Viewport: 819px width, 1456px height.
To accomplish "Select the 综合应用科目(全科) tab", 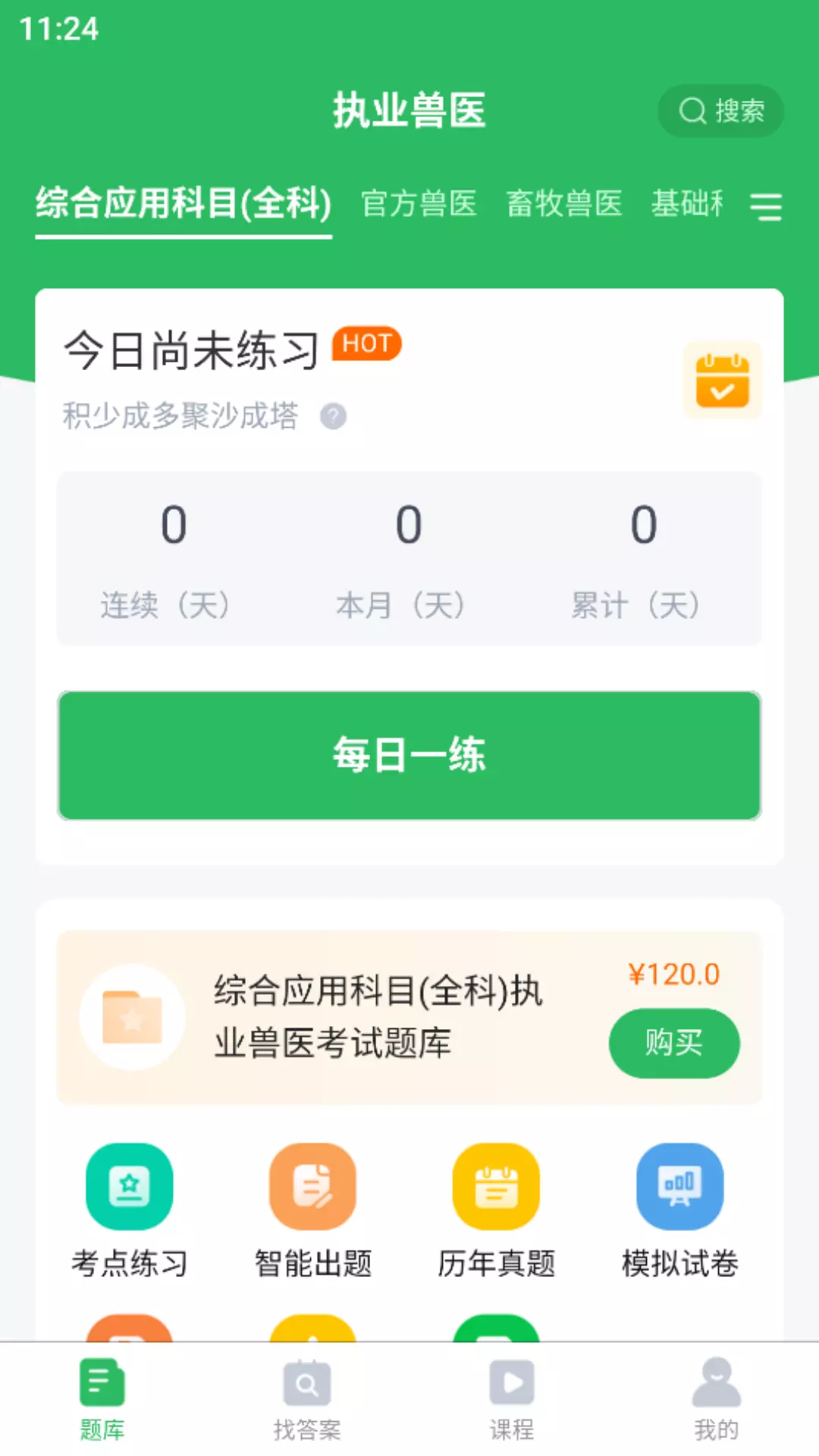I will tap(184, 204).
